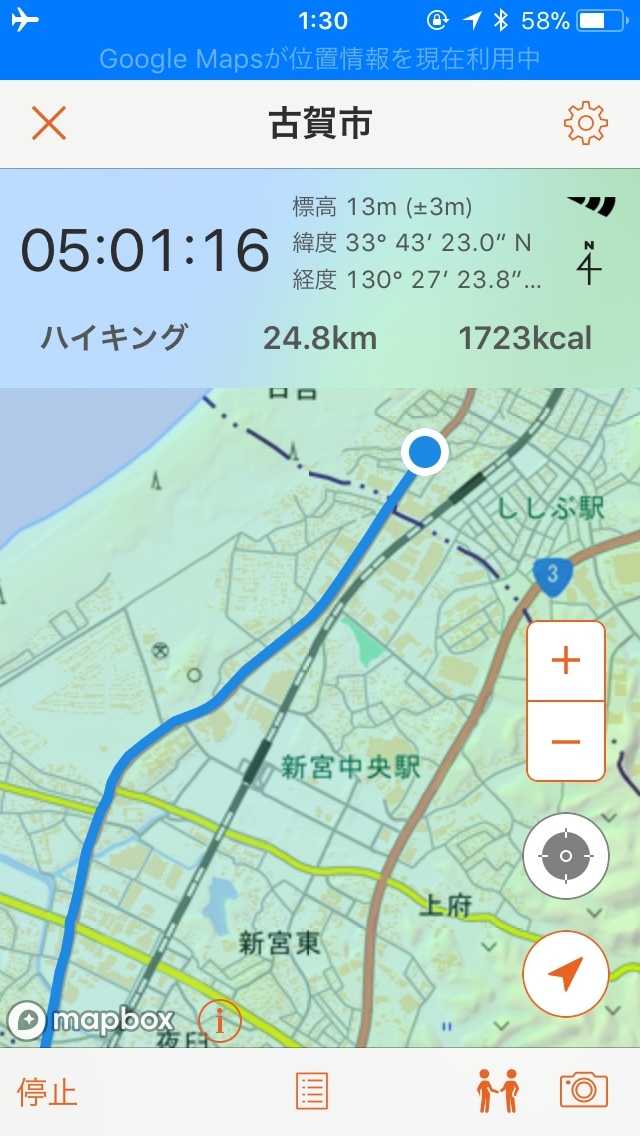
Task: Zoom in on the map
Action: 566,661
